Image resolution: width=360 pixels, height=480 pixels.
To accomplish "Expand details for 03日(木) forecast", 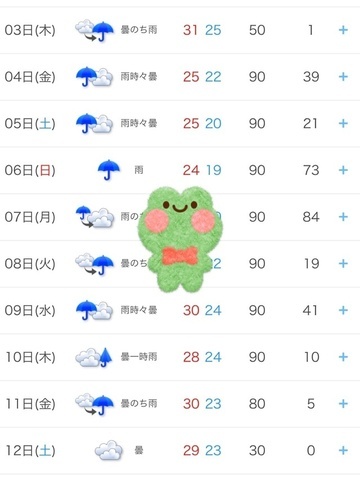I will [343, 30].
